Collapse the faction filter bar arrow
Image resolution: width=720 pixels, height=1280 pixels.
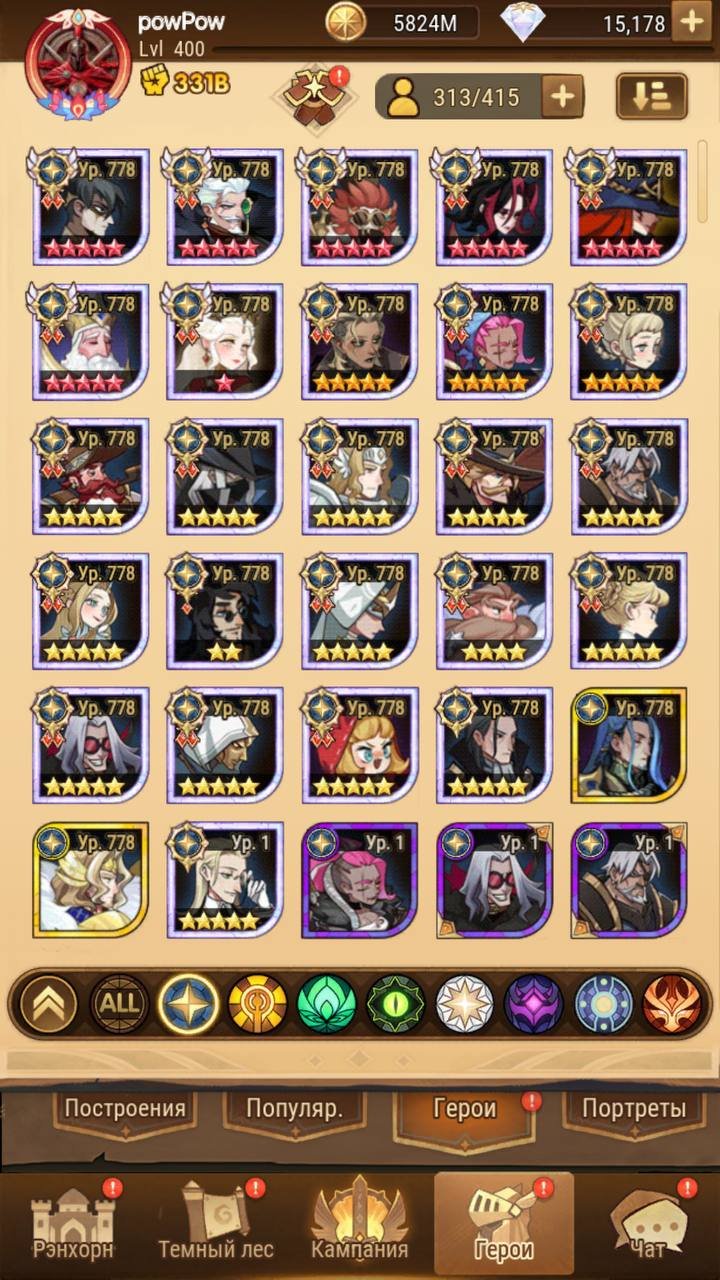49,1003
